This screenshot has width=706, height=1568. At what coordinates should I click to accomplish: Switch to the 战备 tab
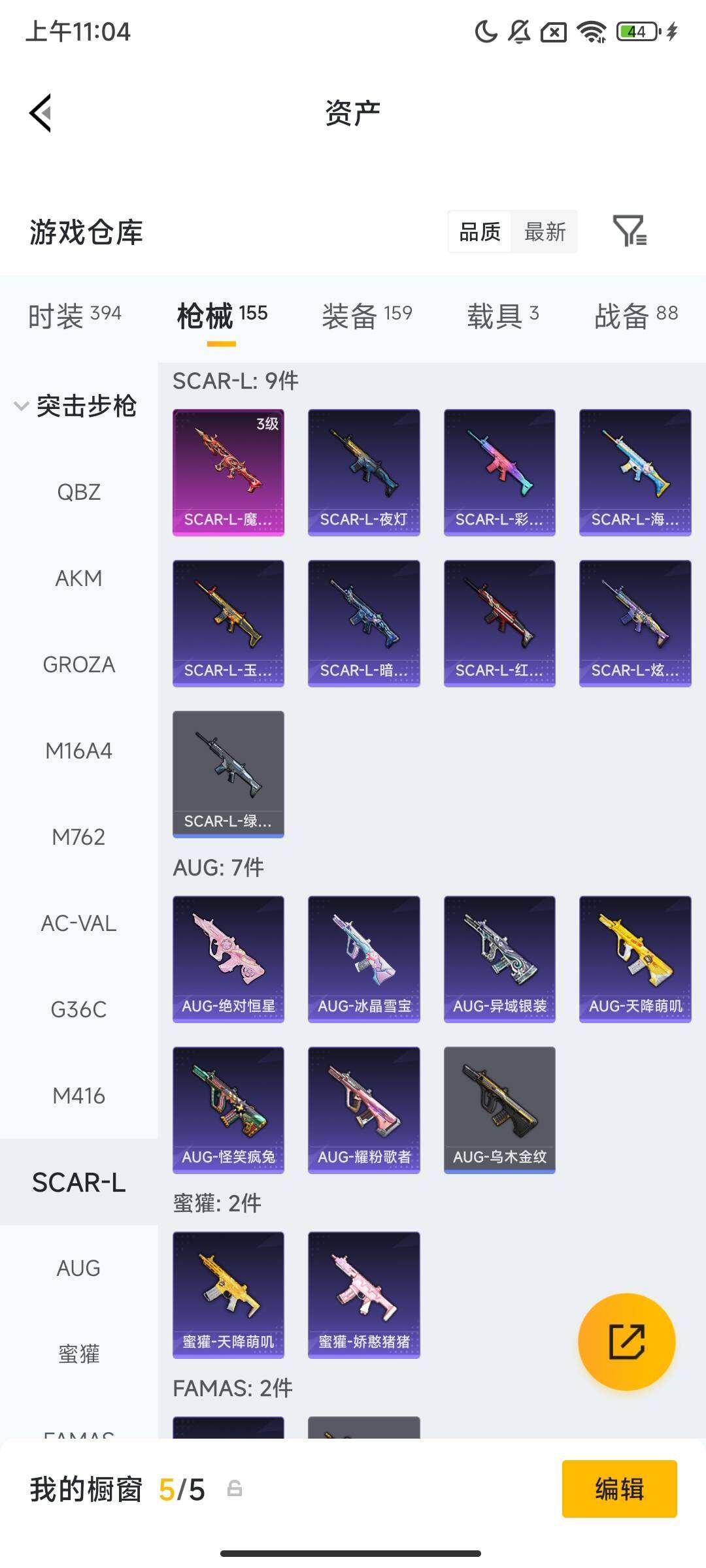(635, 316)
